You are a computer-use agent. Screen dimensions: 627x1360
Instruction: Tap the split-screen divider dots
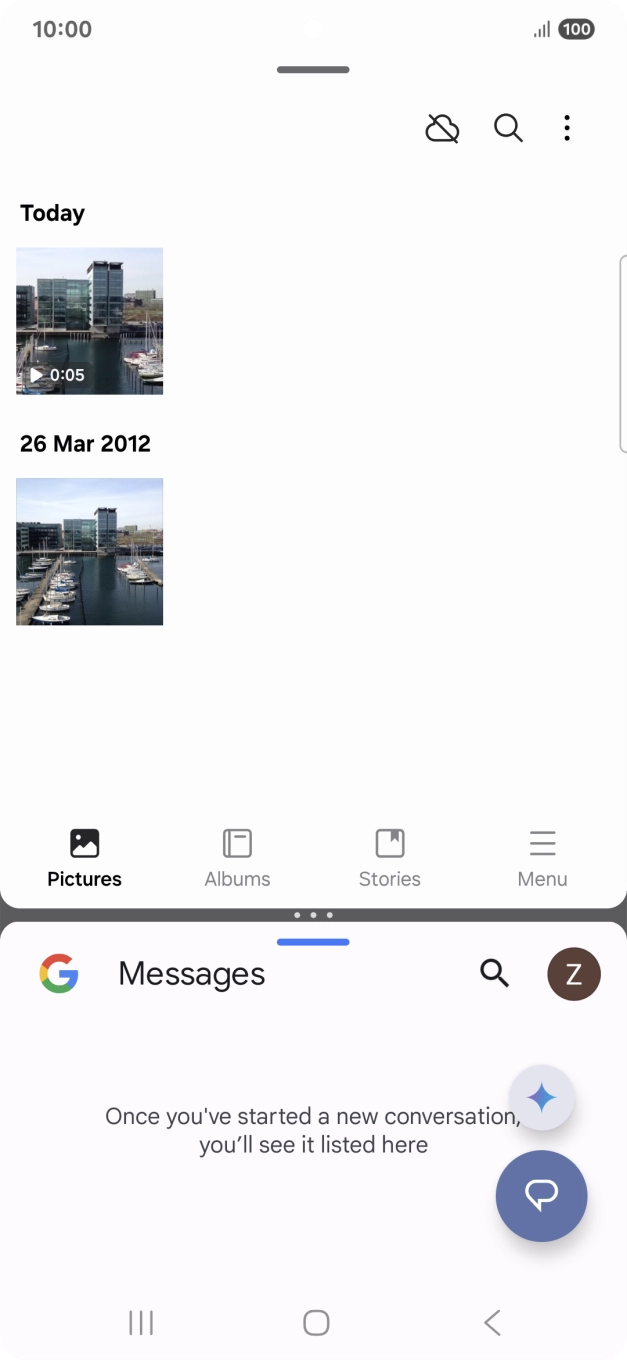click(x=313, y=915)
